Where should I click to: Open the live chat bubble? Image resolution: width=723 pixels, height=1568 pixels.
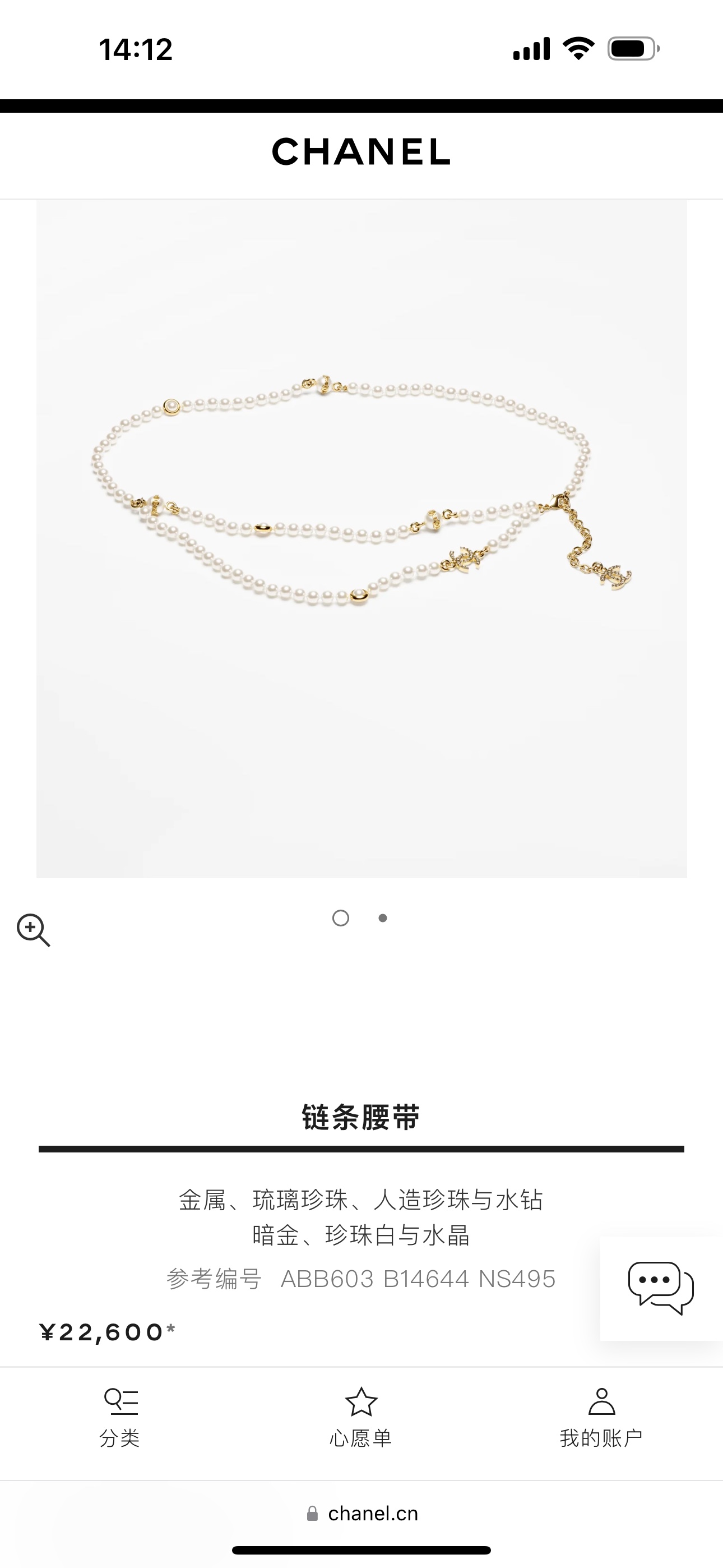pyautogui.click(x=661, y=1289)
